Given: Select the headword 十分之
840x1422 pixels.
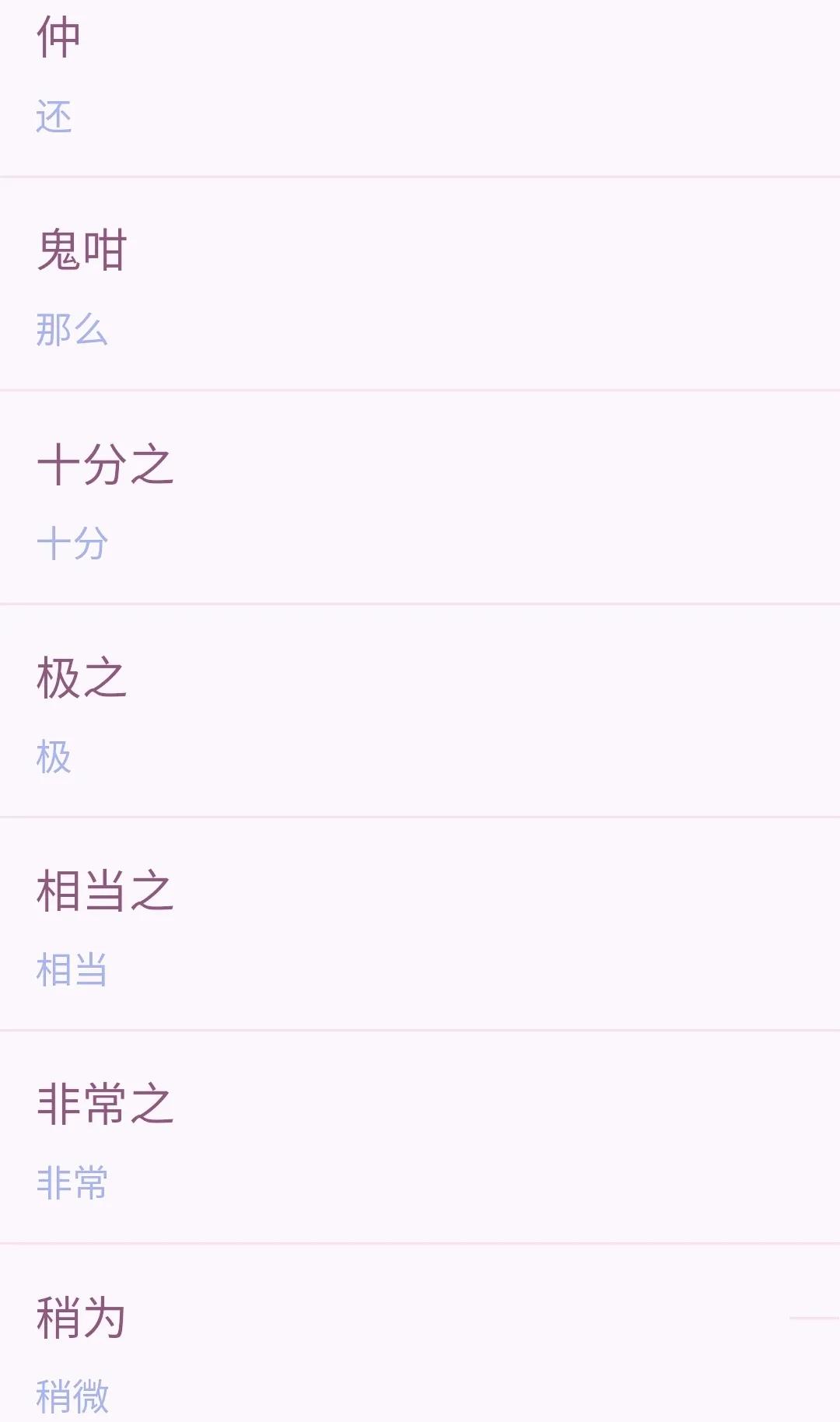Looking at the screenshot, I should point(106,465).
